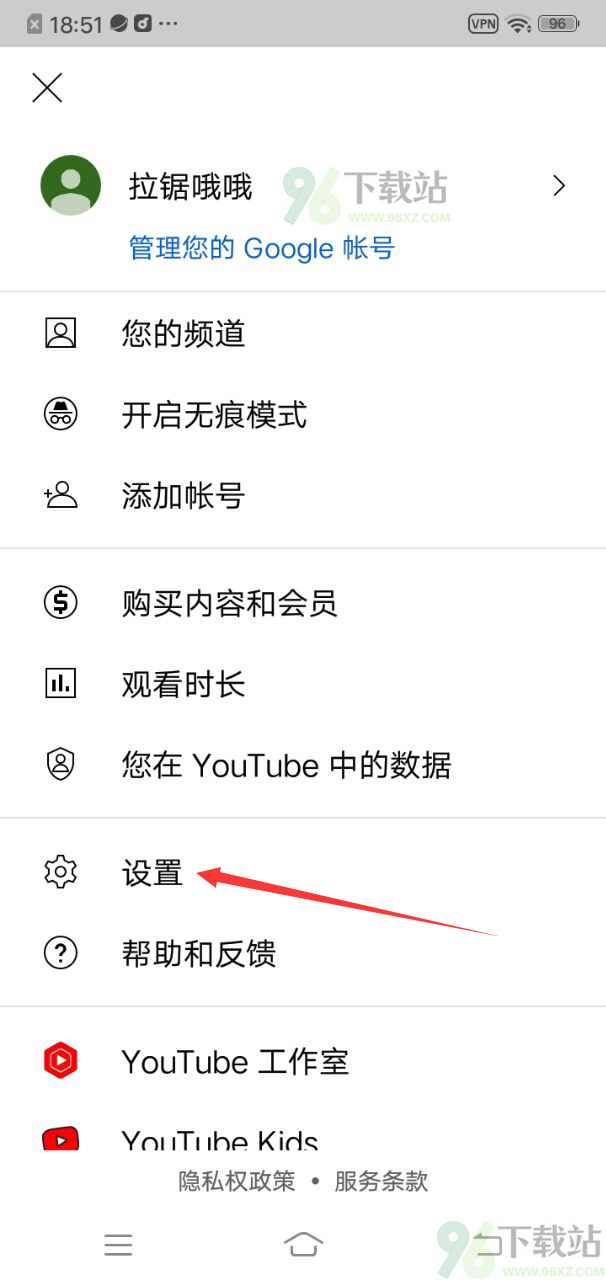606x1280 pixels.
Task: Open 管理您的 Google 帐号 link
Action: (x=262, y=248)
